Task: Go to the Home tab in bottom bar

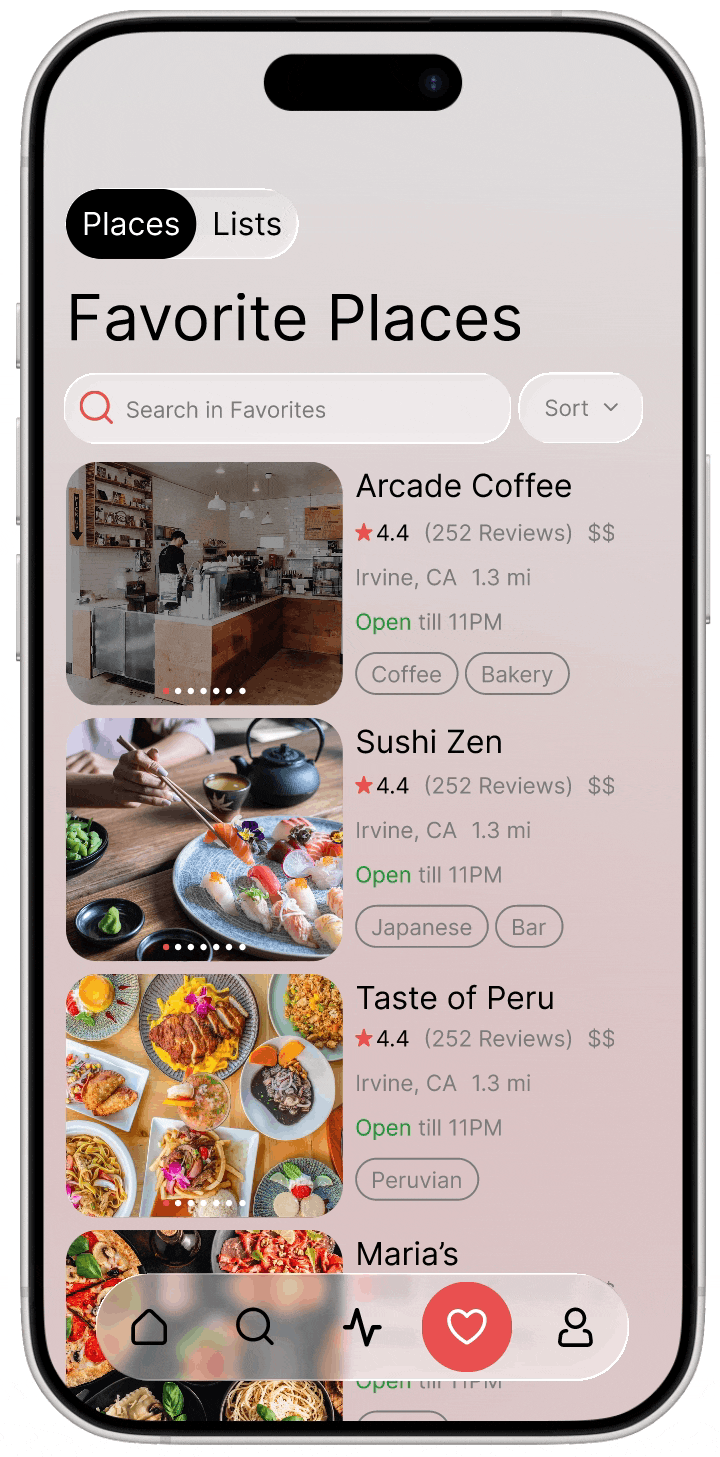Action: pos(149,1327)
